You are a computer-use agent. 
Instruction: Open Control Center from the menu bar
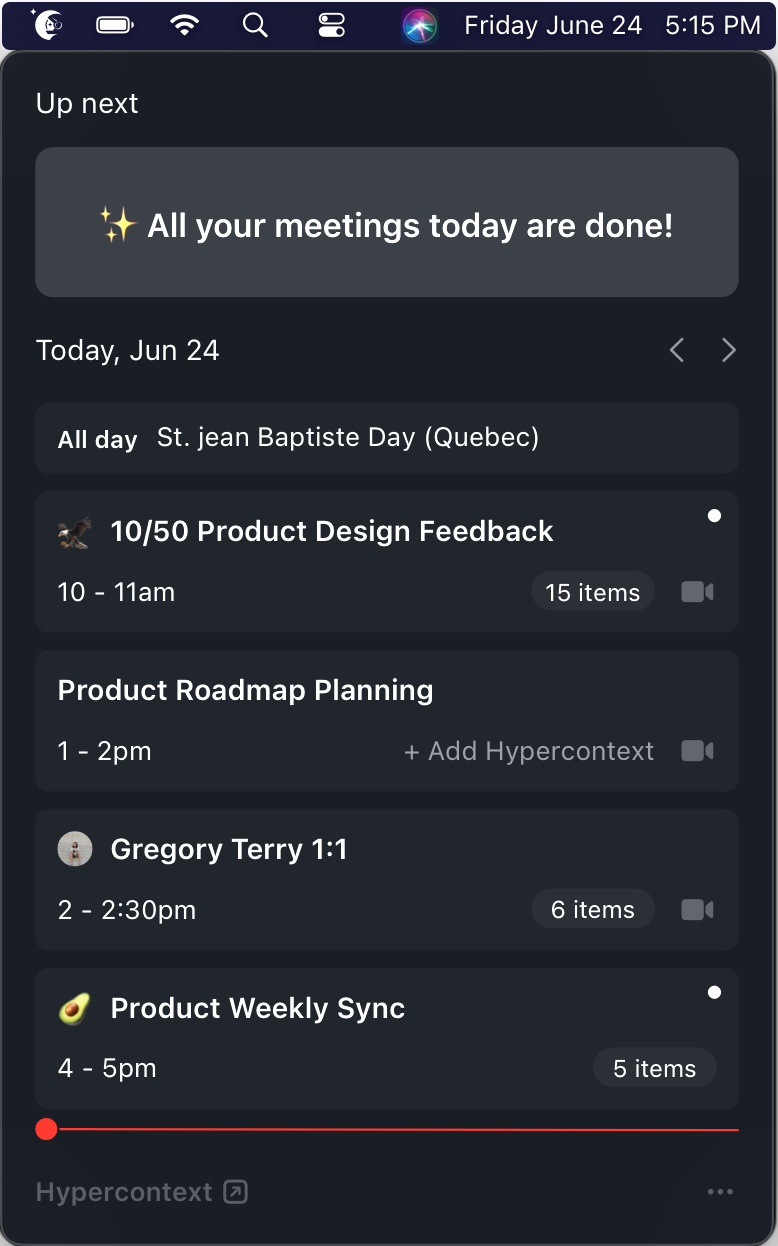pyautogui.click(x=331, y=25)
